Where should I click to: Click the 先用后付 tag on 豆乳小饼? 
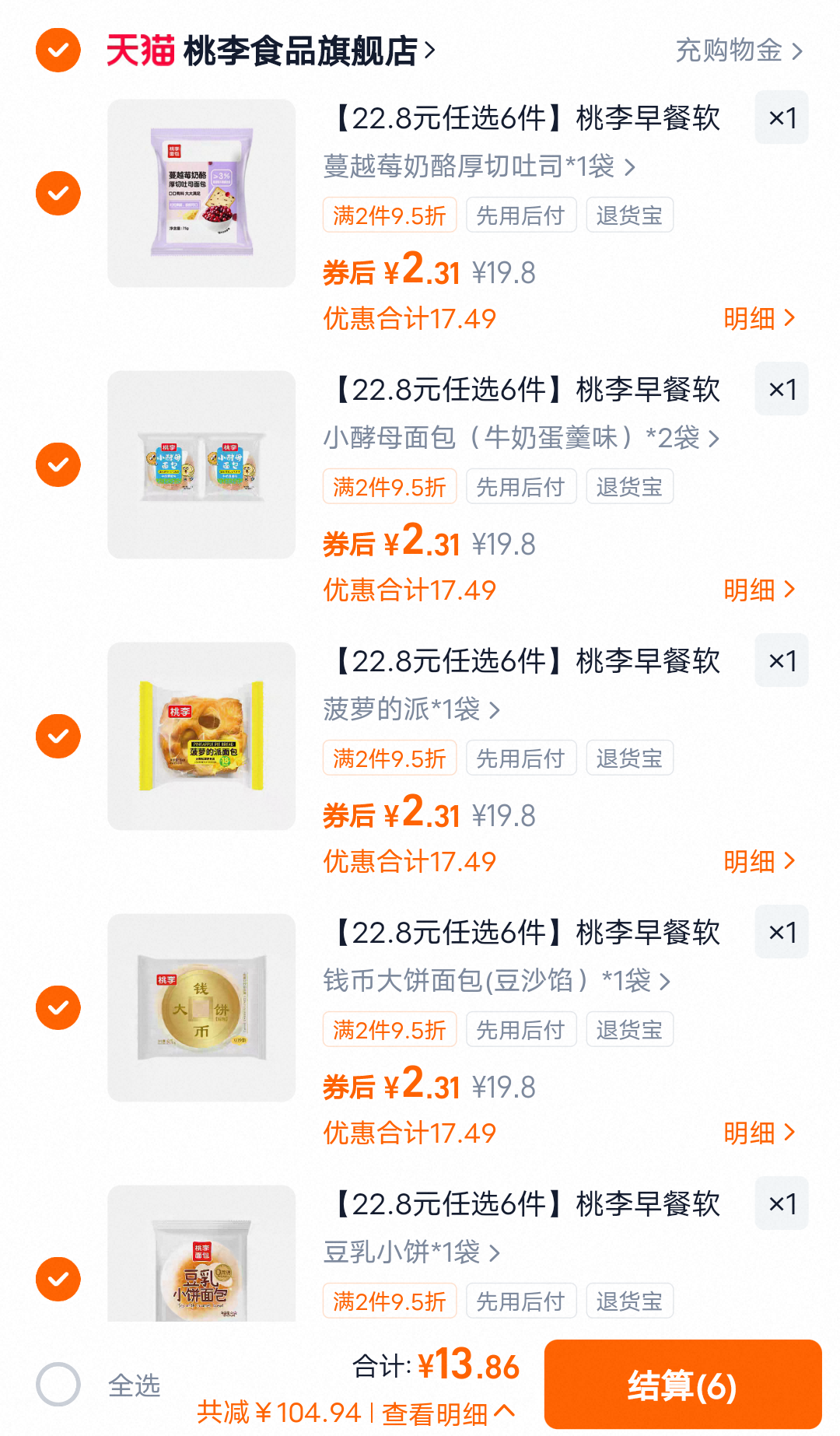[x=521, y=1301]
